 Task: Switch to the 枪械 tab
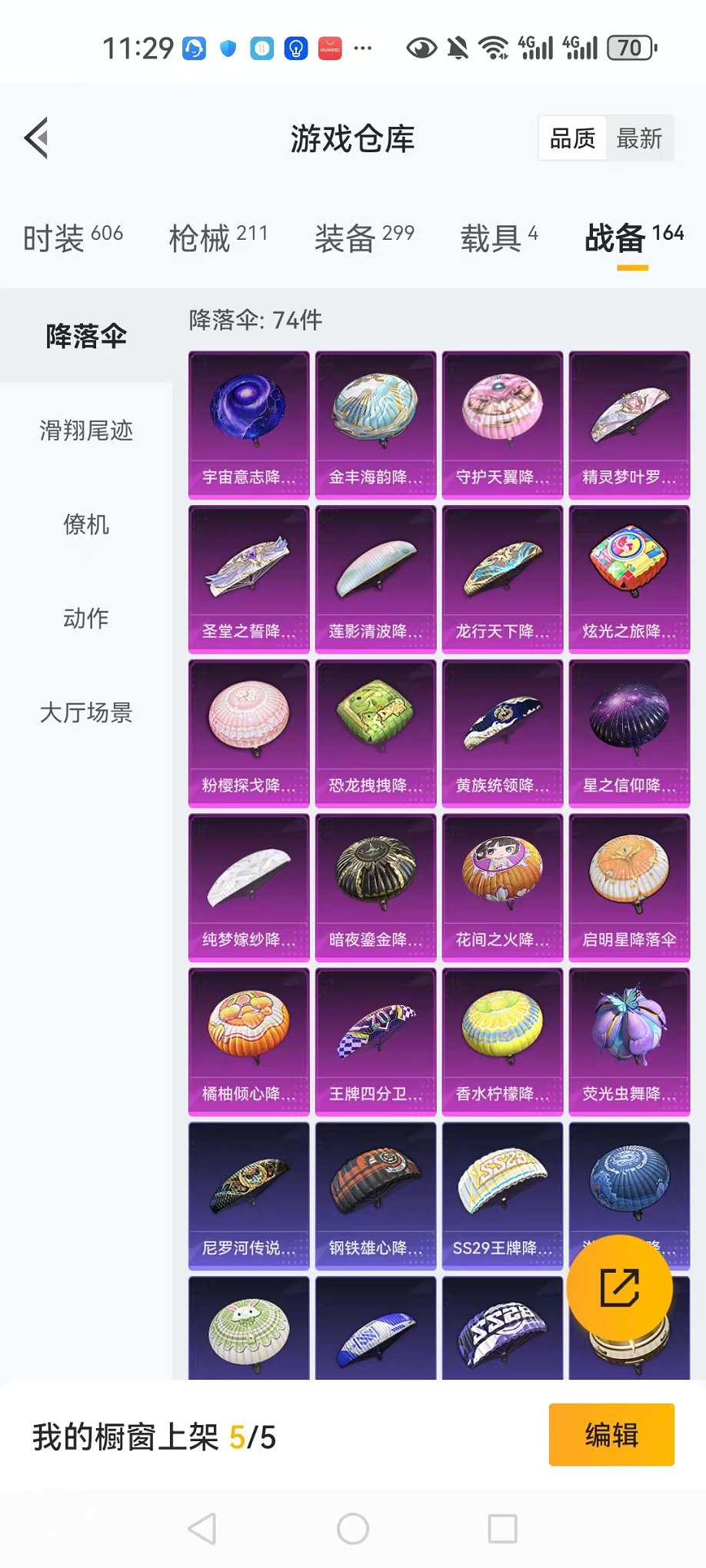point(218,238)
